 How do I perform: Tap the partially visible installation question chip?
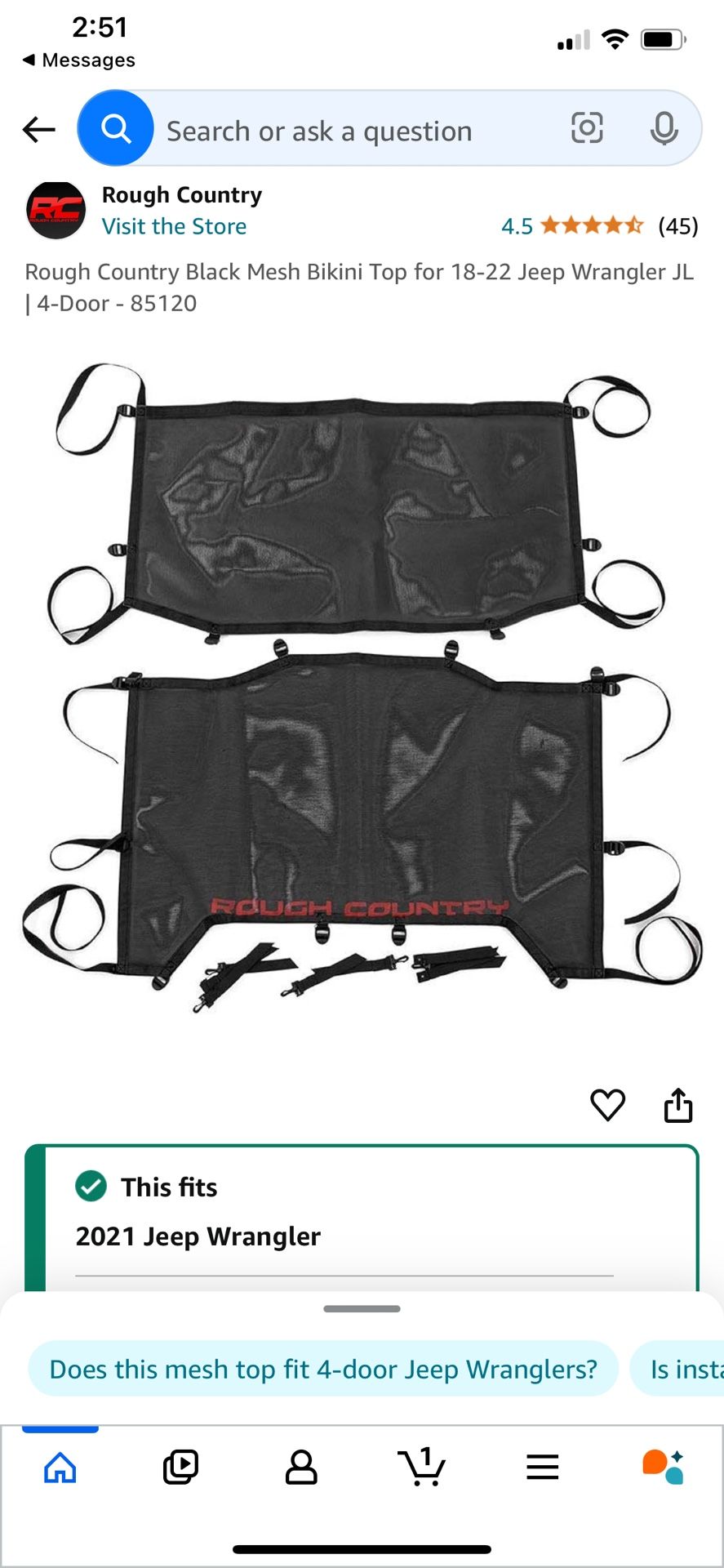point(677,1369)
